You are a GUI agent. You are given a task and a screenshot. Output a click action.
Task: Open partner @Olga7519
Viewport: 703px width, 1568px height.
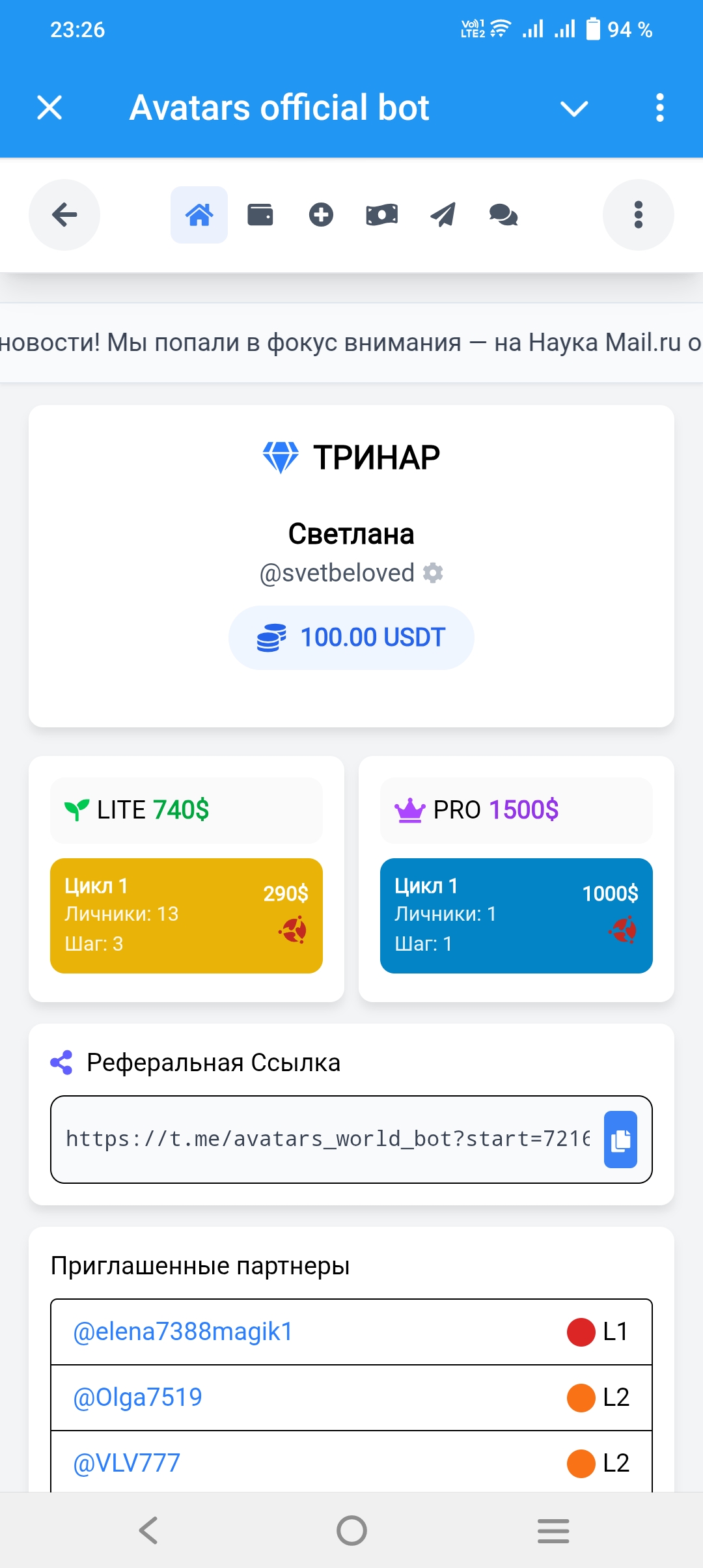pyautogui.click(x=137, y=1397)
